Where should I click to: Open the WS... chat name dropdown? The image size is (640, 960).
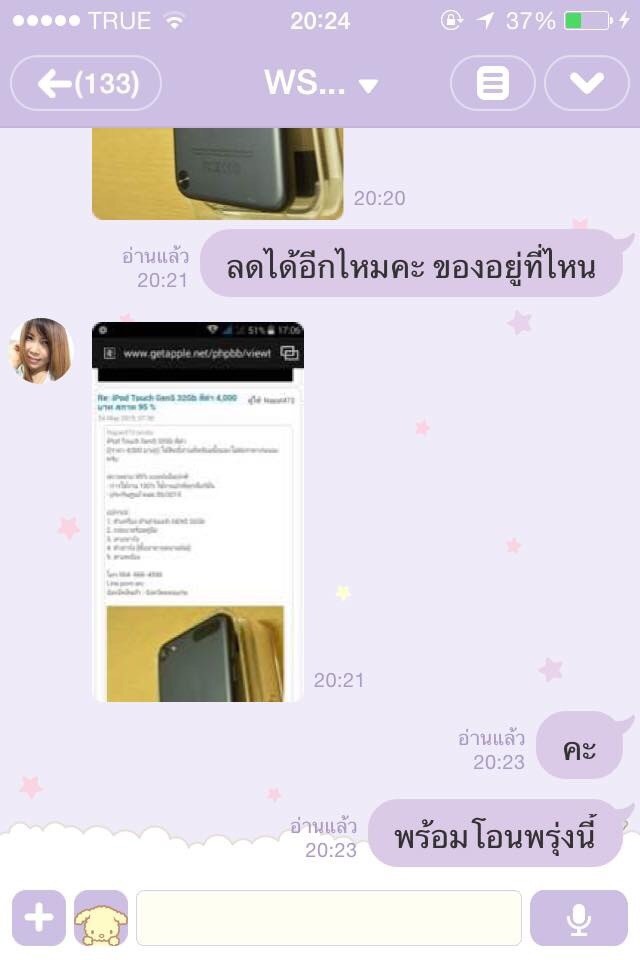tap(320, 84)
